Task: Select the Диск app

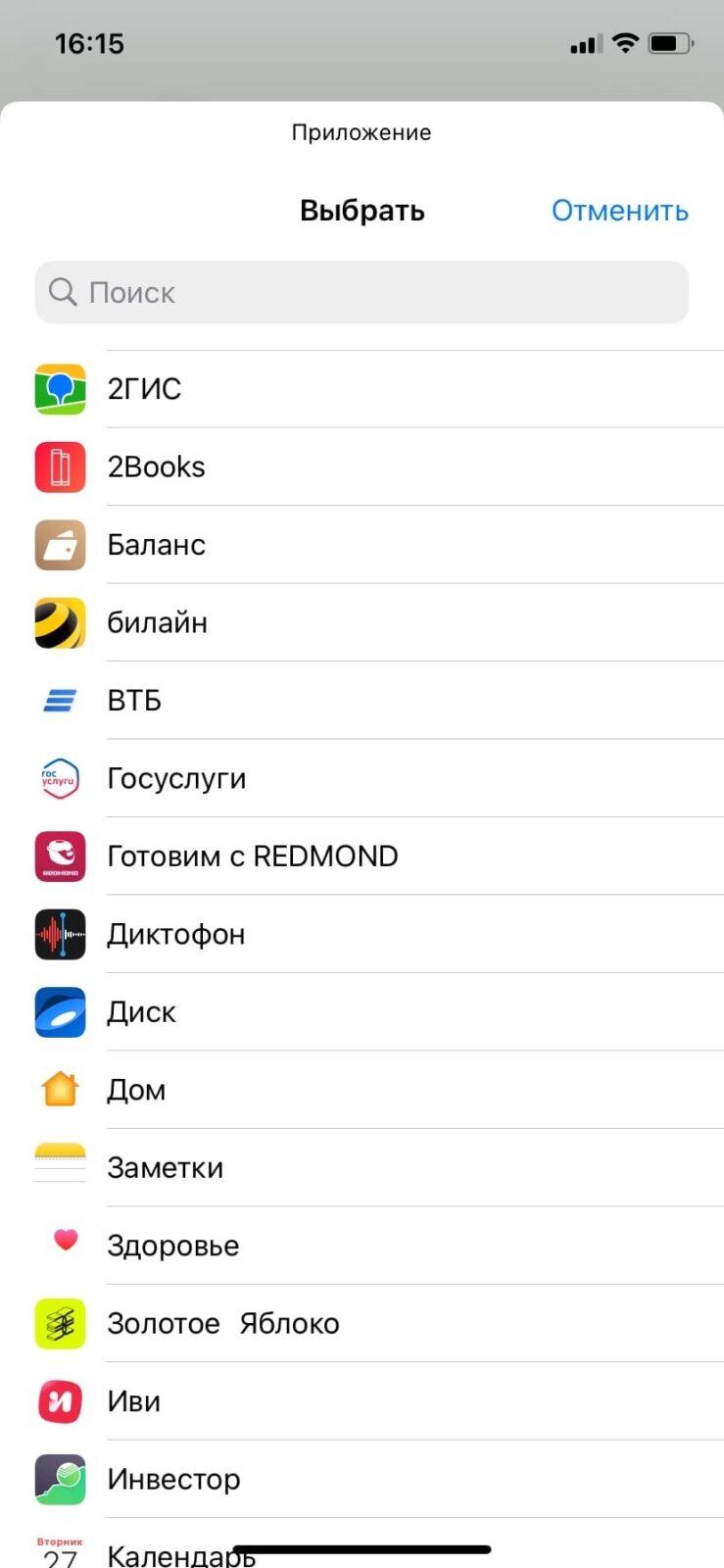Action: point(362,1012)
